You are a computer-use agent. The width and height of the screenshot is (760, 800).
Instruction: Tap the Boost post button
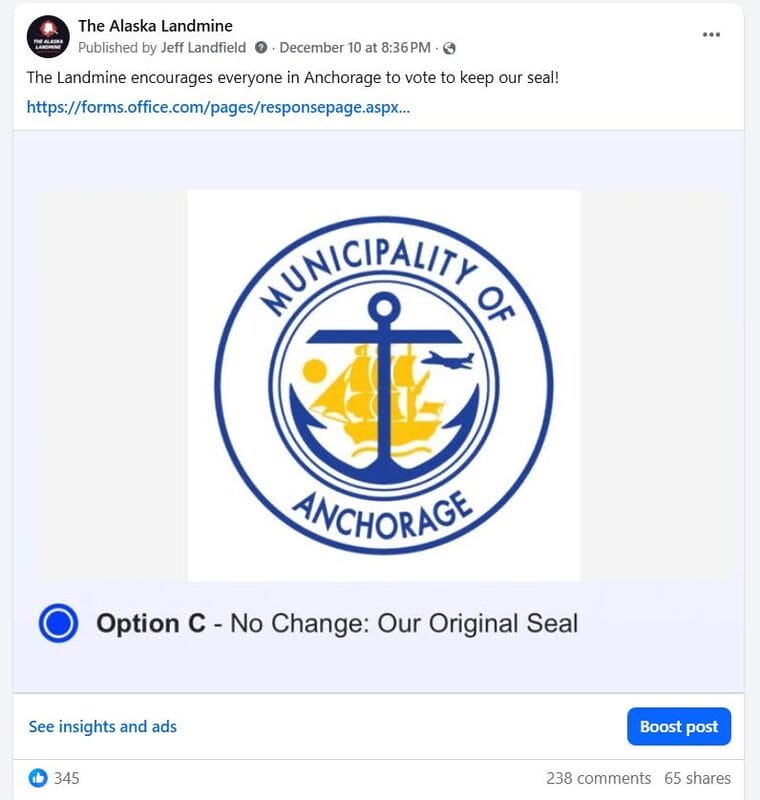pos(679,727)
